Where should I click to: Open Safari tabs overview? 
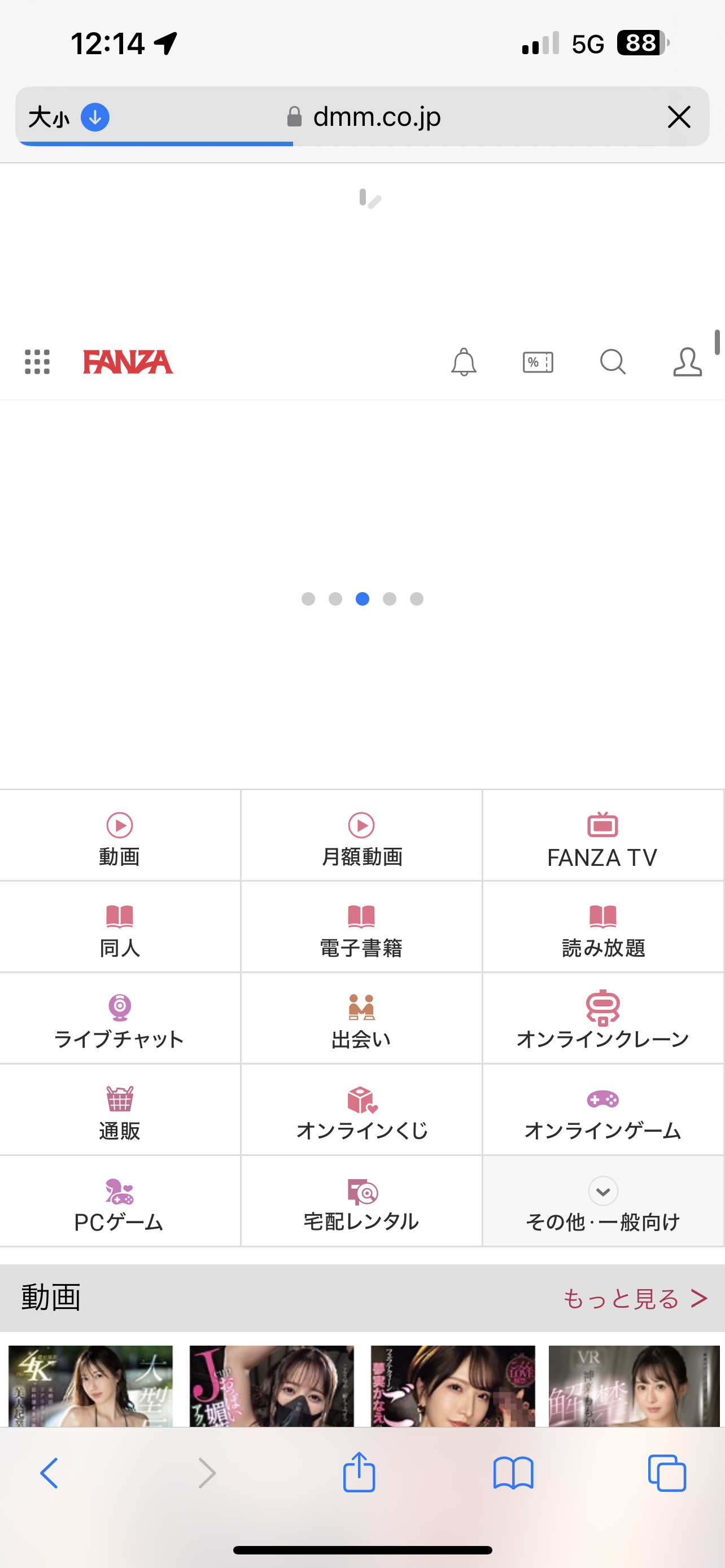point(667,1473)
